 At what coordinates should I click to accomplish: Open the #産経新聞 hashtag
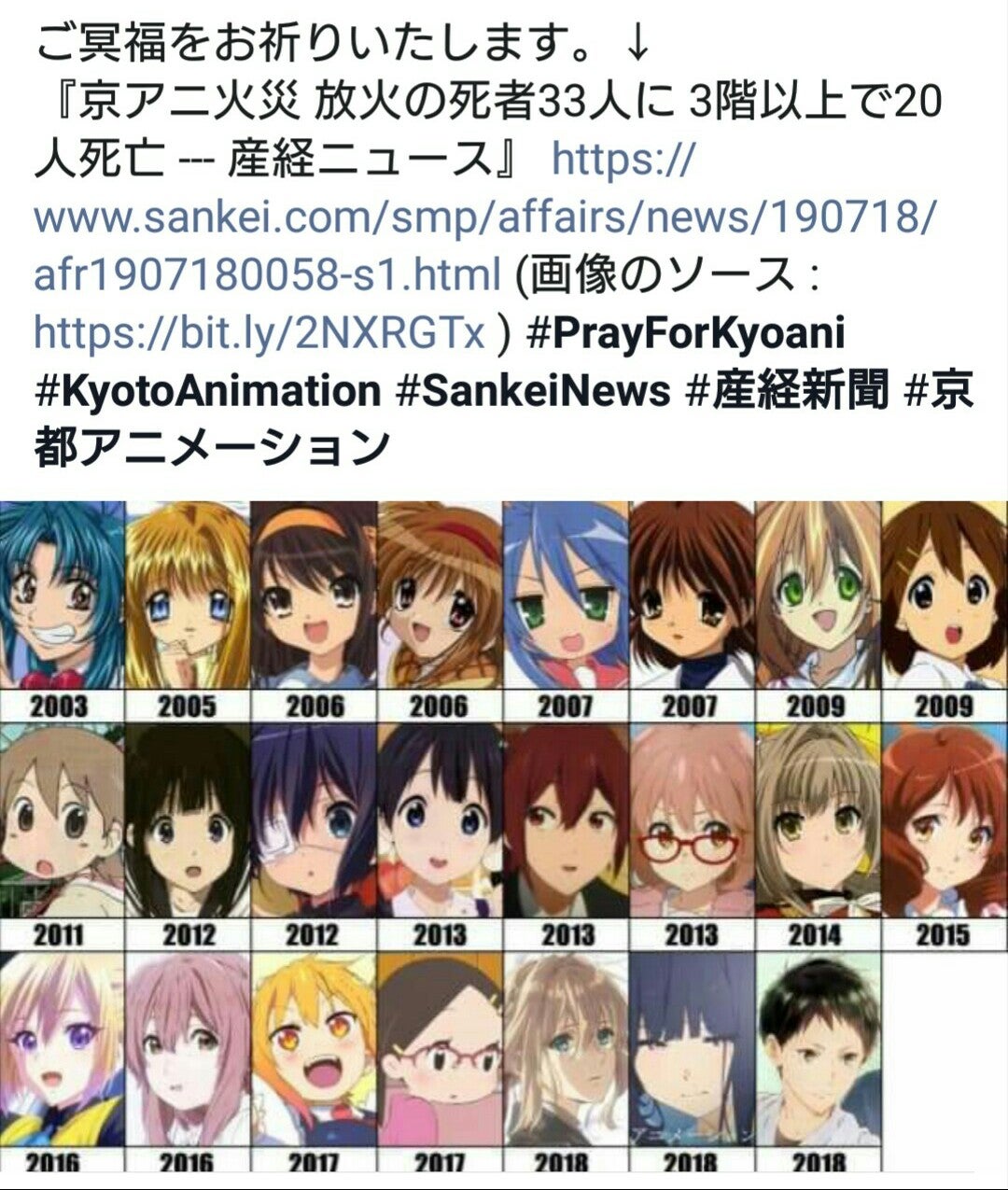[x=787, y=390]
